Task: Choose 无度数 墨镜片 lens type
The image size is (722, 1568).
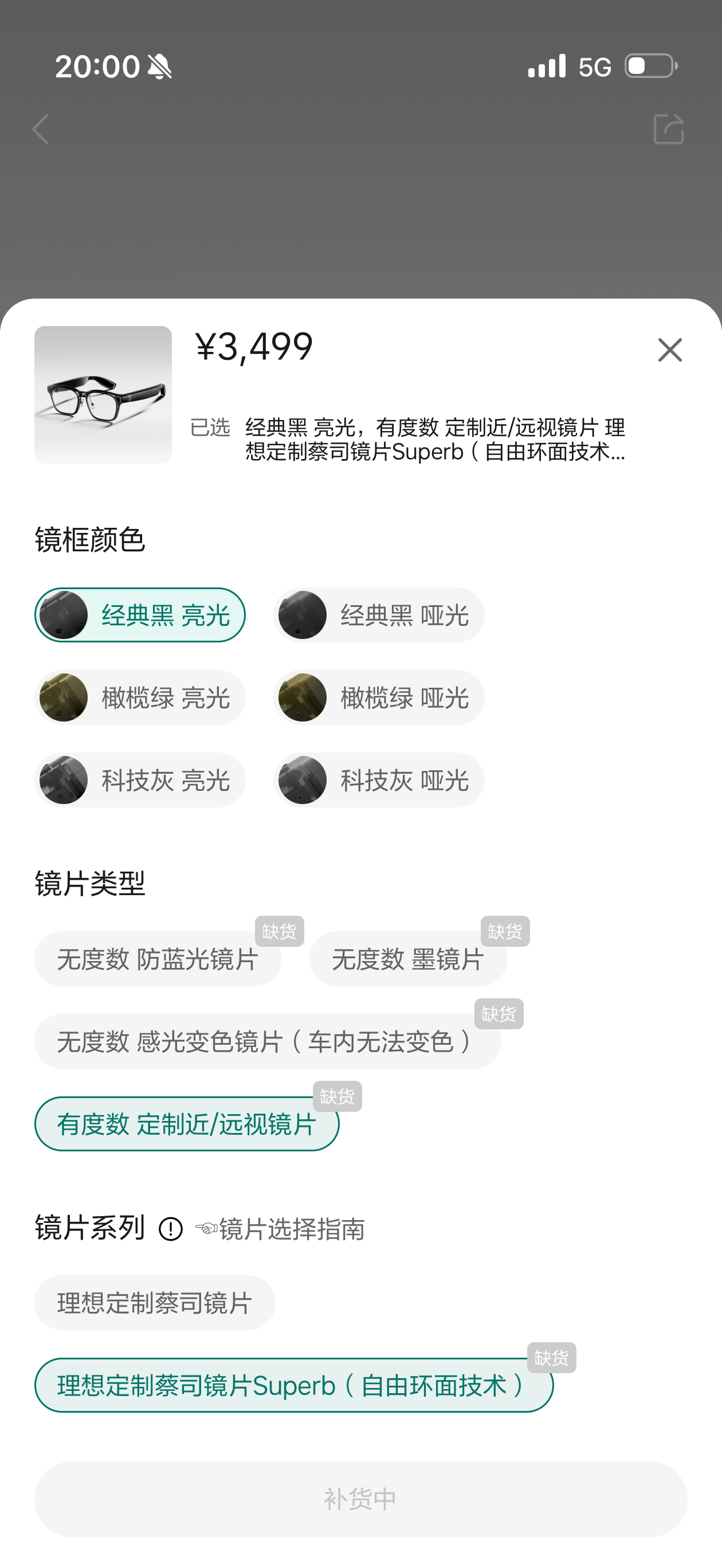Action: 409,958
